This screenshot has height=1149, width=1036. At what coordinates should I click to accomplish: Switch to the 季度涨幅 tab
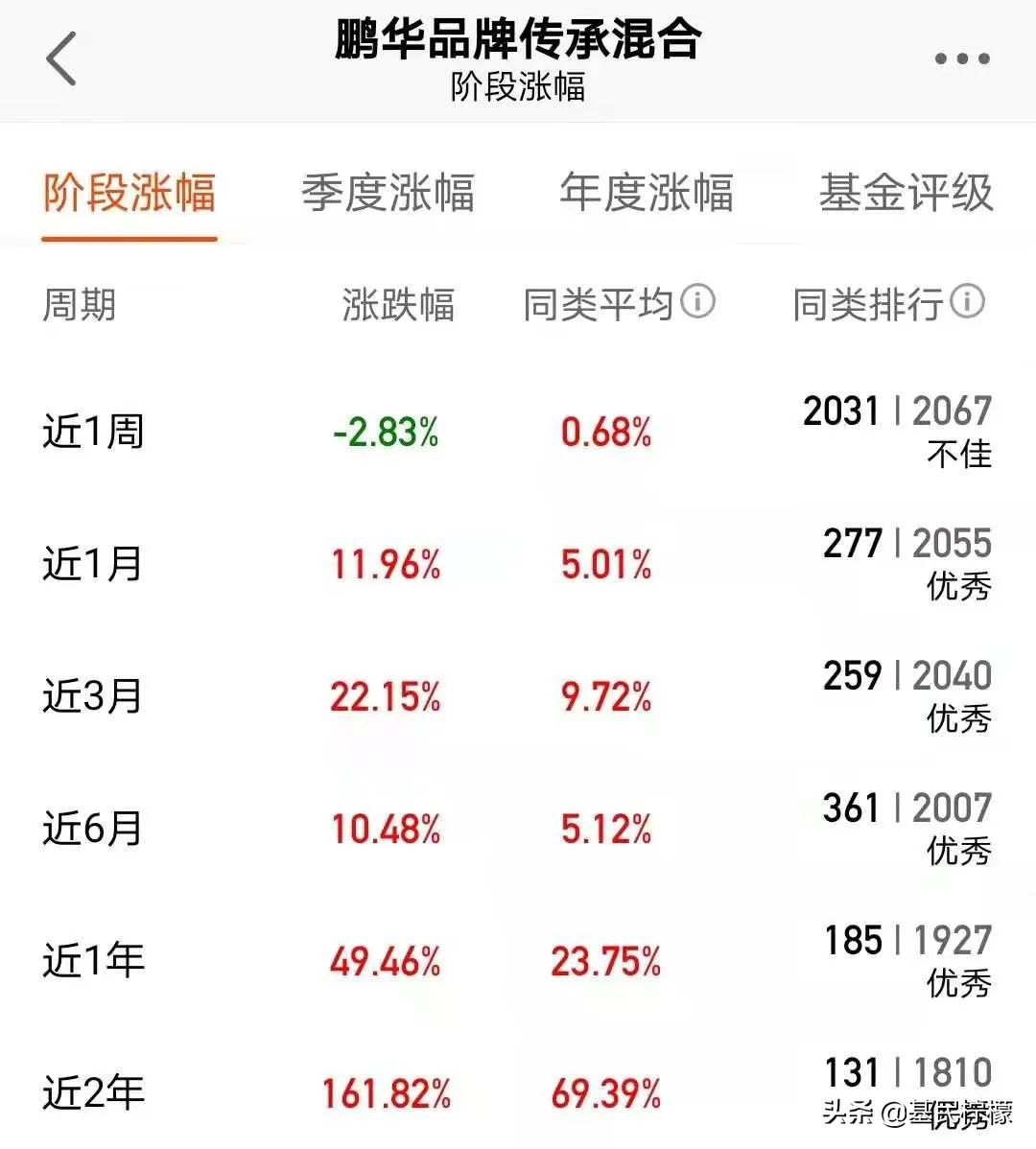[x=388, y=194]
